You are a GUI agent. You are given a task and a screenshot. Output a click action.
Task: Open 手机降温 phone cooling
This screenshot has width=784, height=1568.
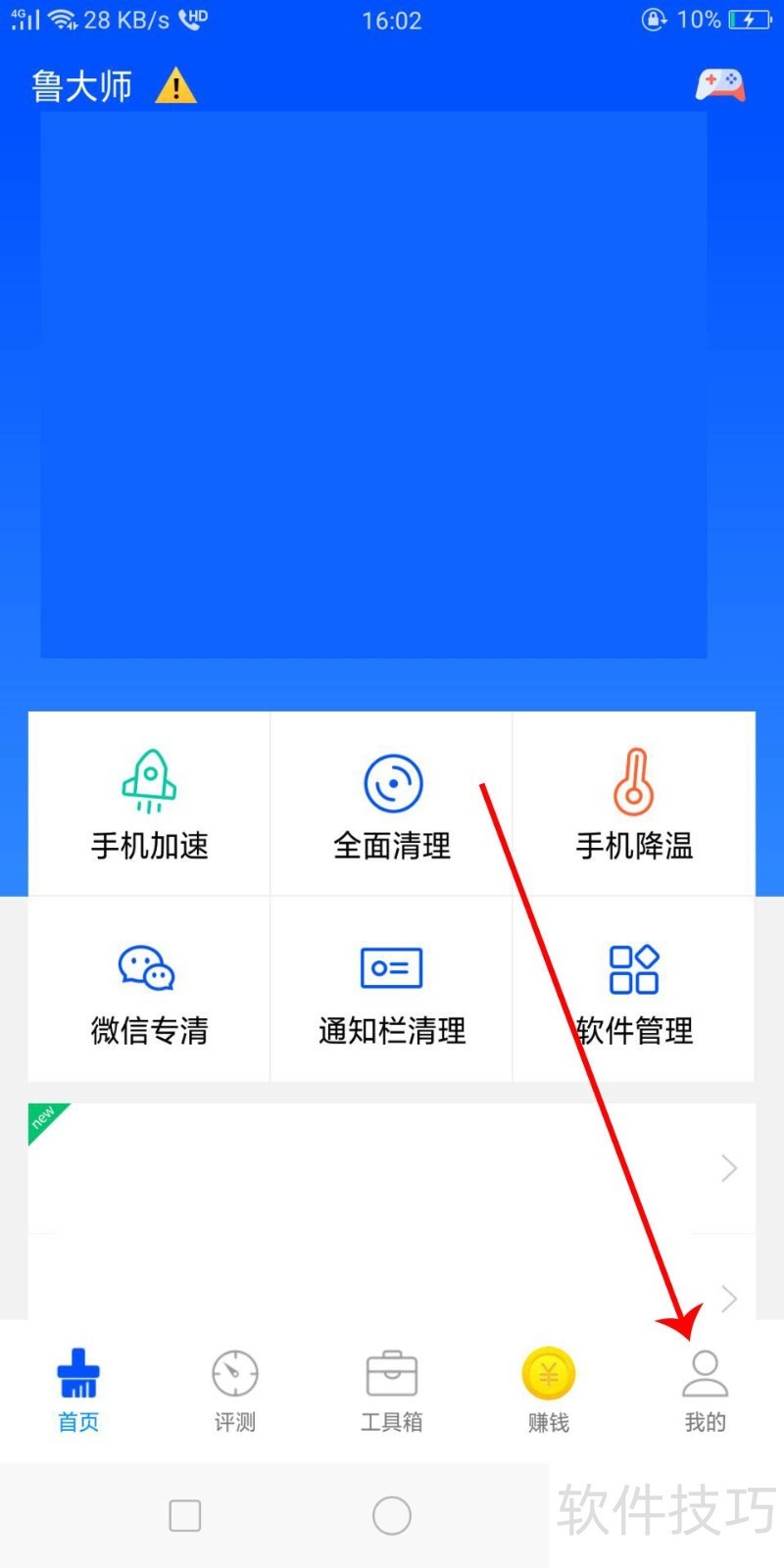634,804
